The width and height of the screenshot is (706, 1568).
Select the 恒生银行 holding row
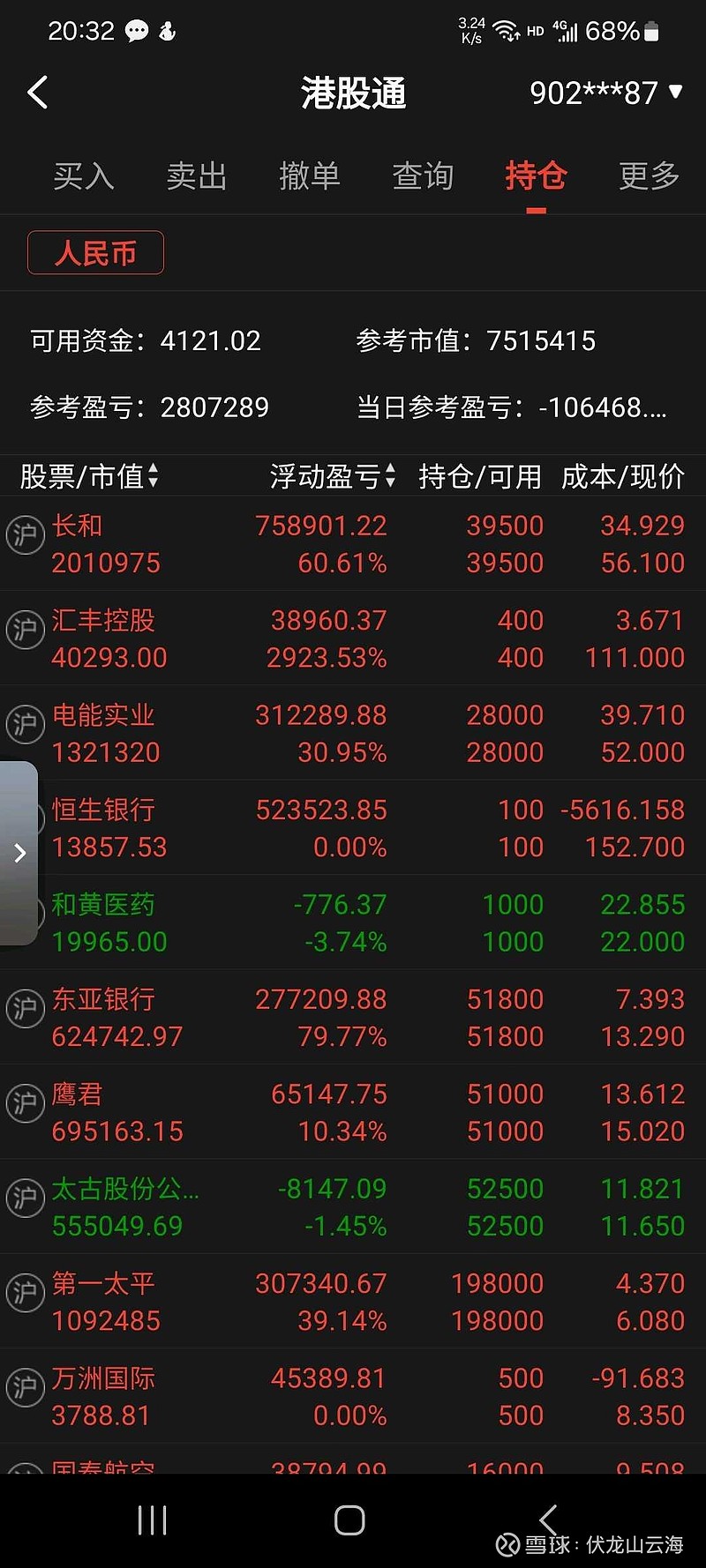tap(353, 827)
